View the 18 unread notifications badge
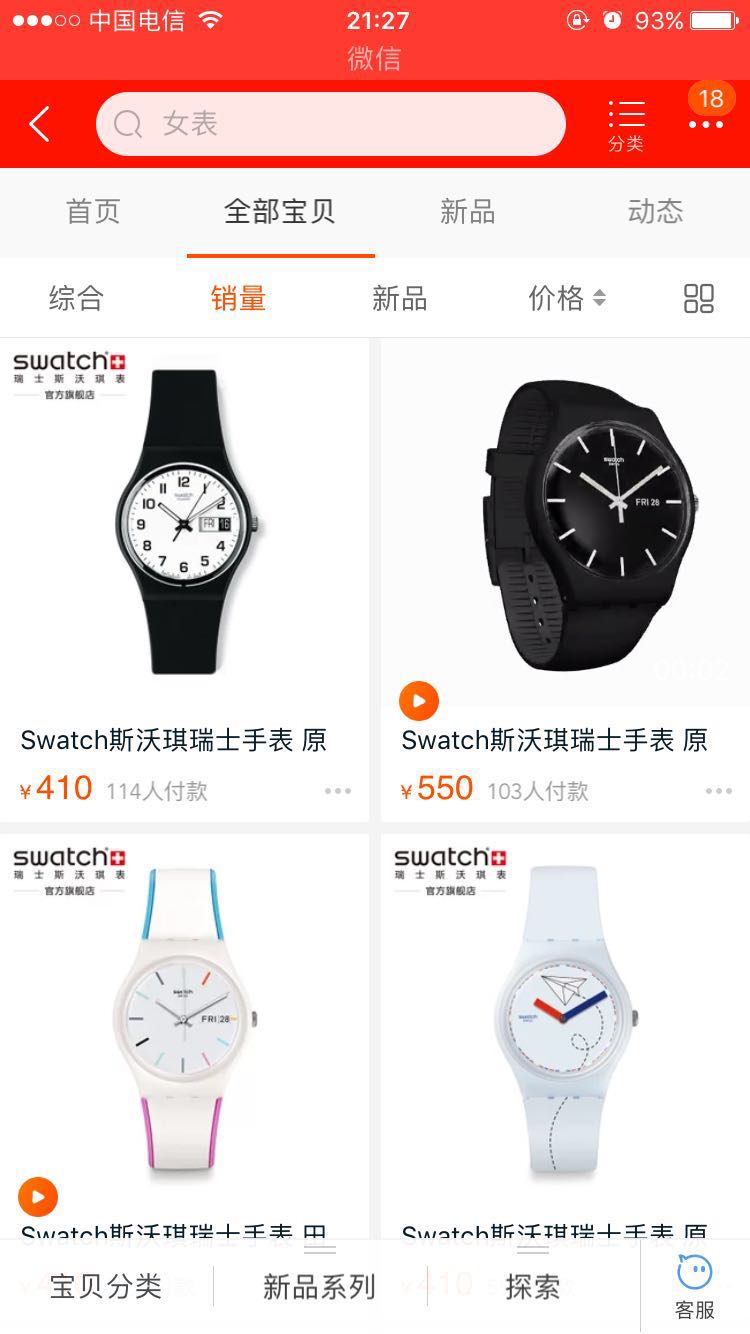 point(711,98)
